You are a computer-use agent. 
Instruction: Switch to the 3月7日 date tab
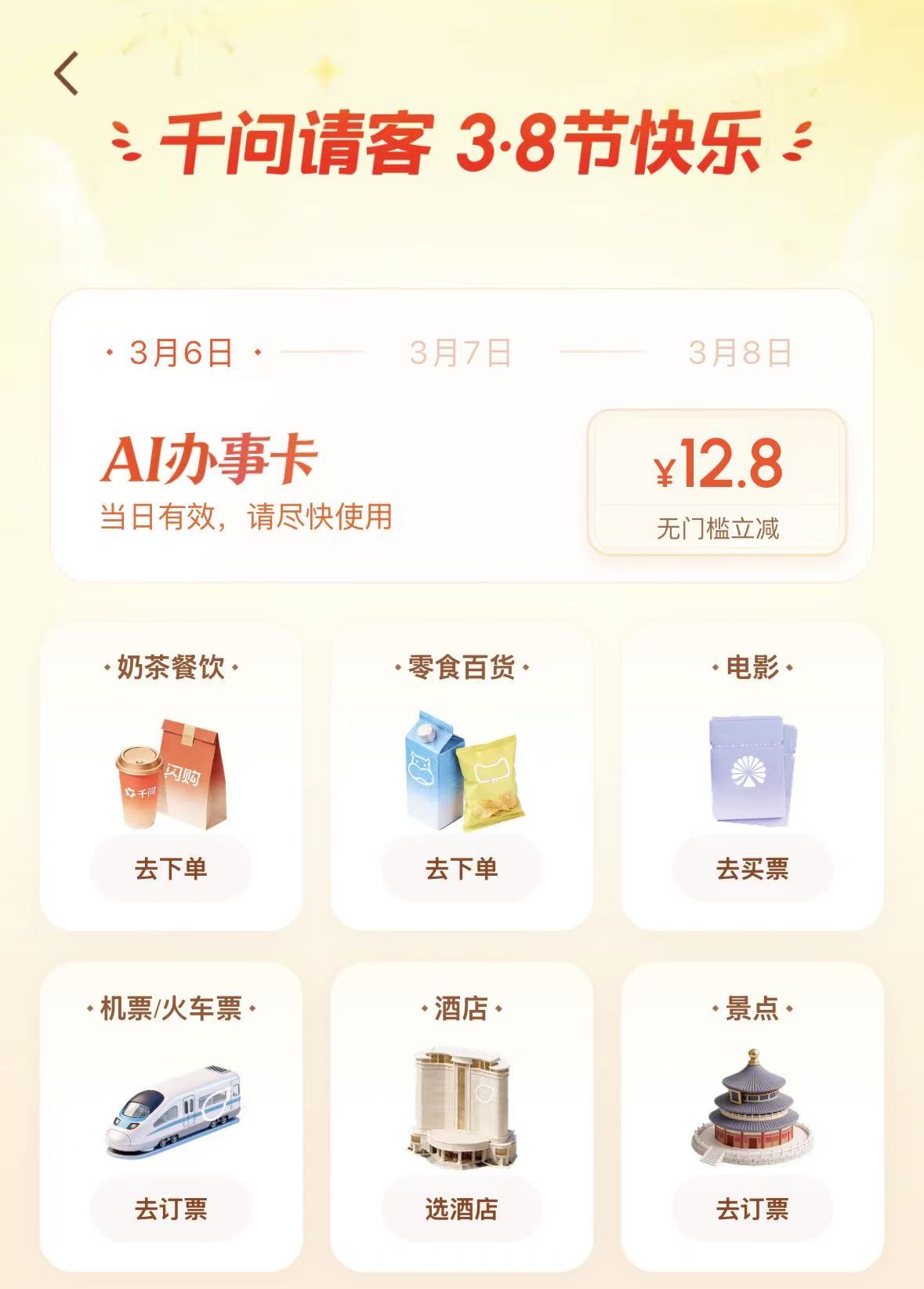click(461, 353)
